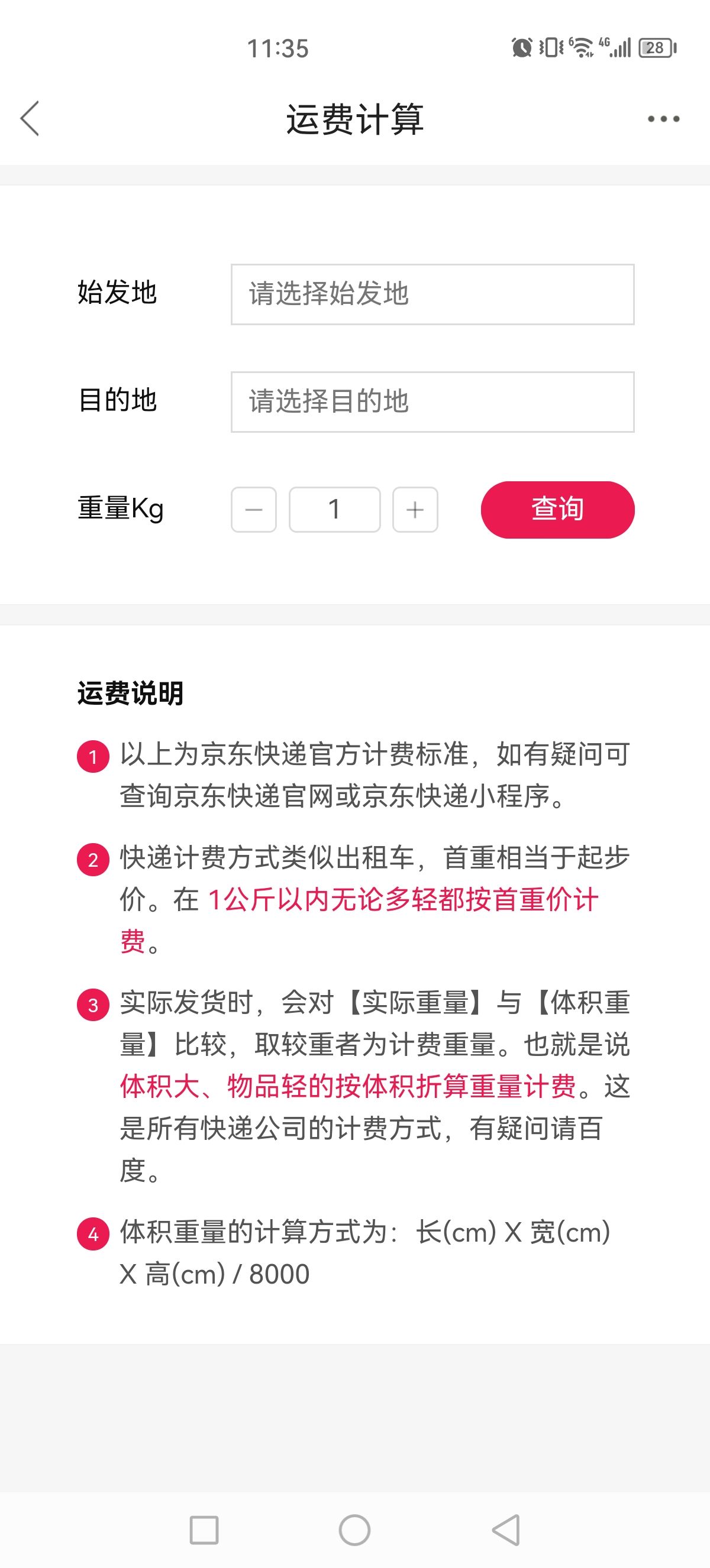The image size is (710, 1568).
Task: Increase weight with the plus button
Action: coord(415,510)
